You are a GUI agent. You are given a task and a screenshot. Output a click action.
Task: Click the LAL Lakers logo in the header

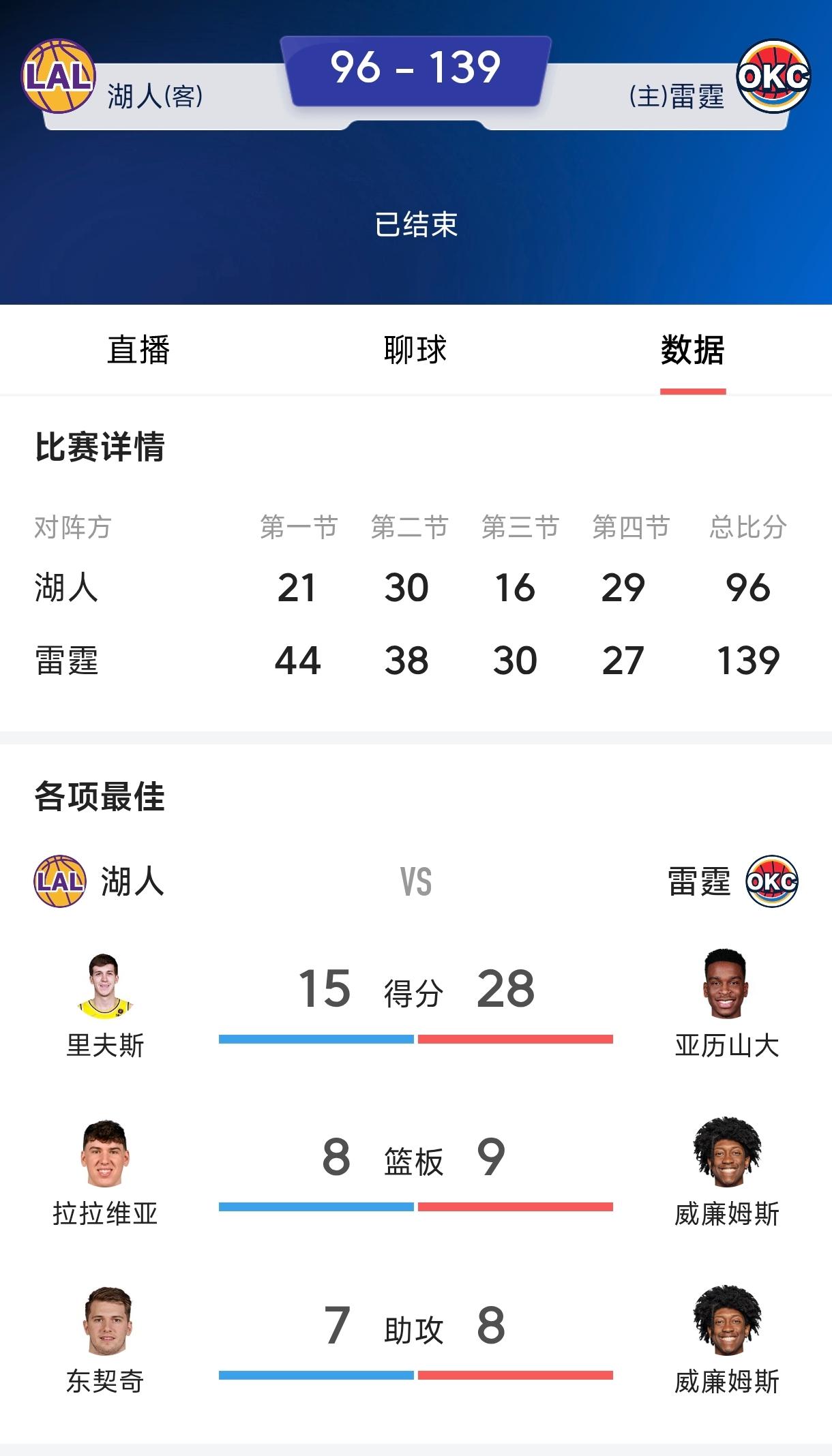click(58, 76)
